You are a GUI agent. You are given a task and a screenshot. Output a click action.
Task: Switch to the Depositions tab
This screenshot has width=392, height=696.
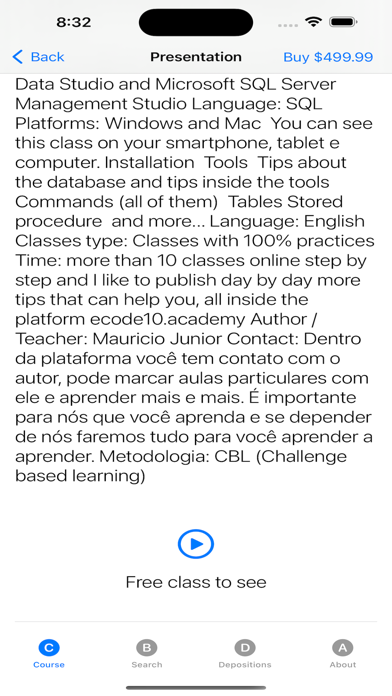pyautogui.click(x=245, y=654)
